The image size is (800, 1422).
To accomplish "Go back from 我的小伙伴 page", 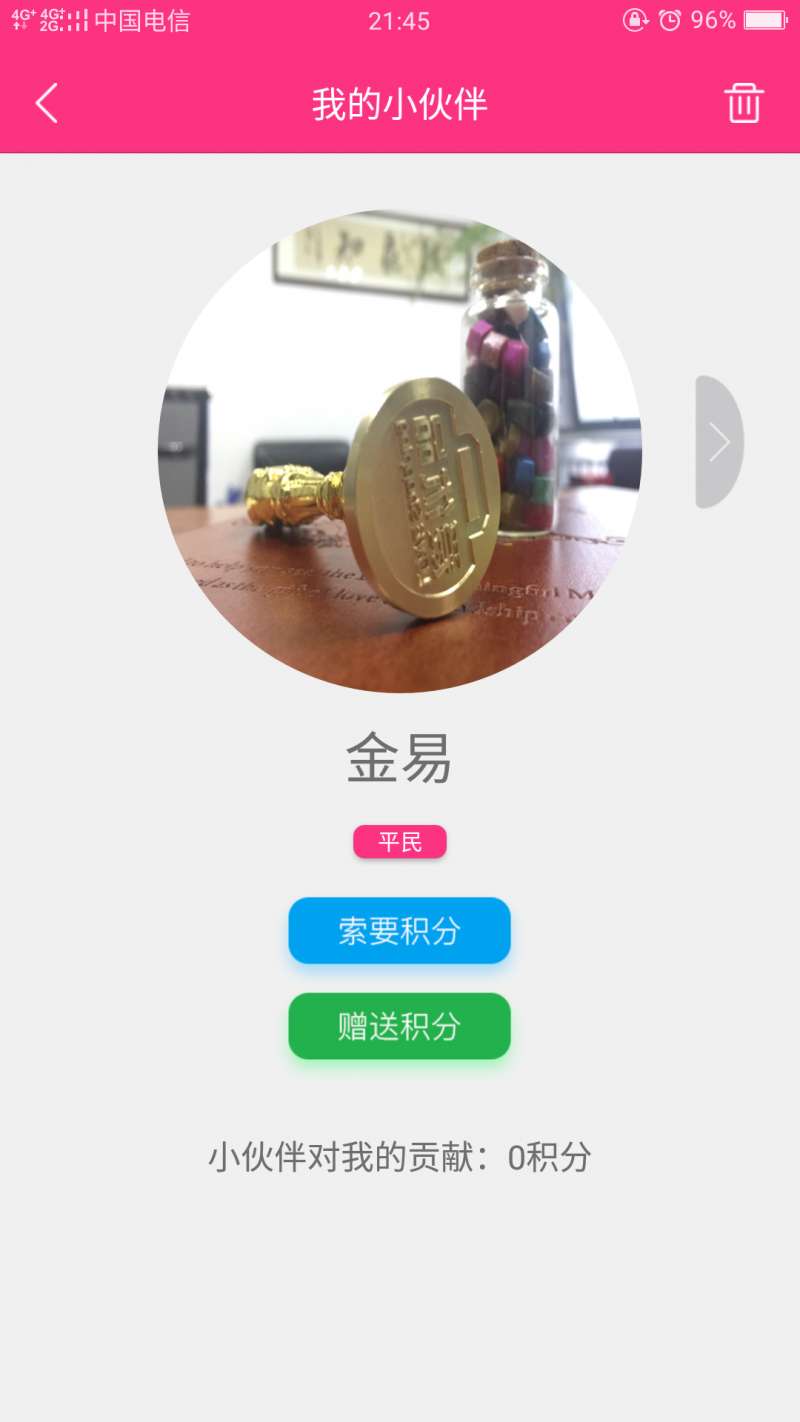I will coord(47,103).
